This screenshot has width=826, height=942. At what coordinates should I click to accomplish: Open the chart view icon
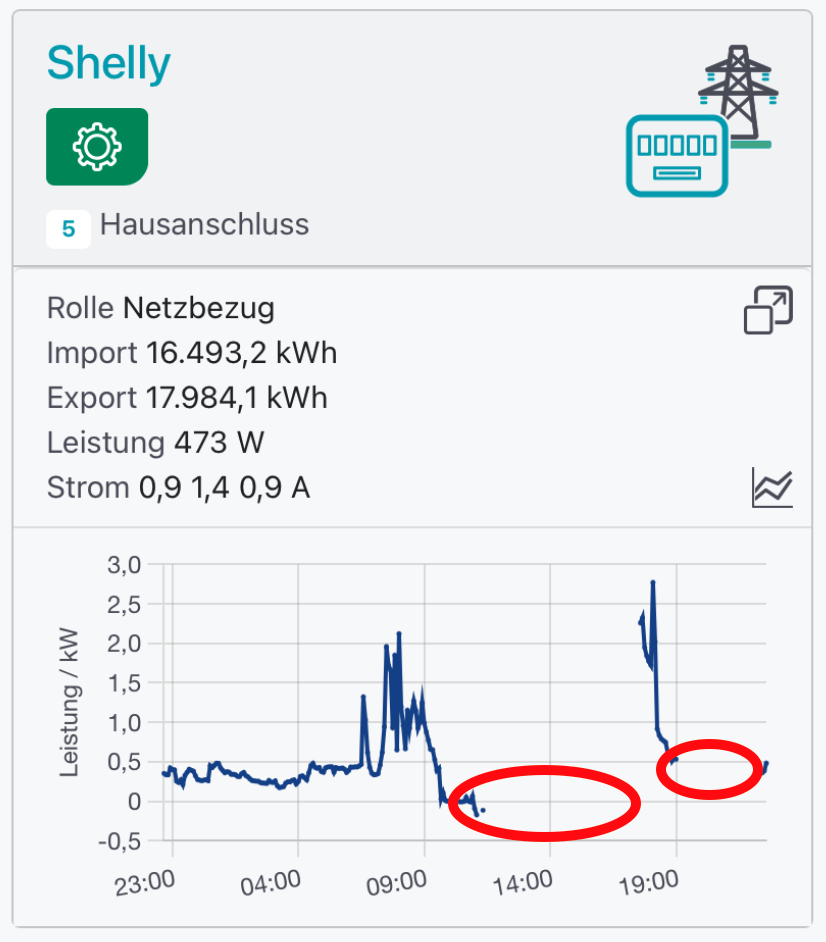coord(772,488)
